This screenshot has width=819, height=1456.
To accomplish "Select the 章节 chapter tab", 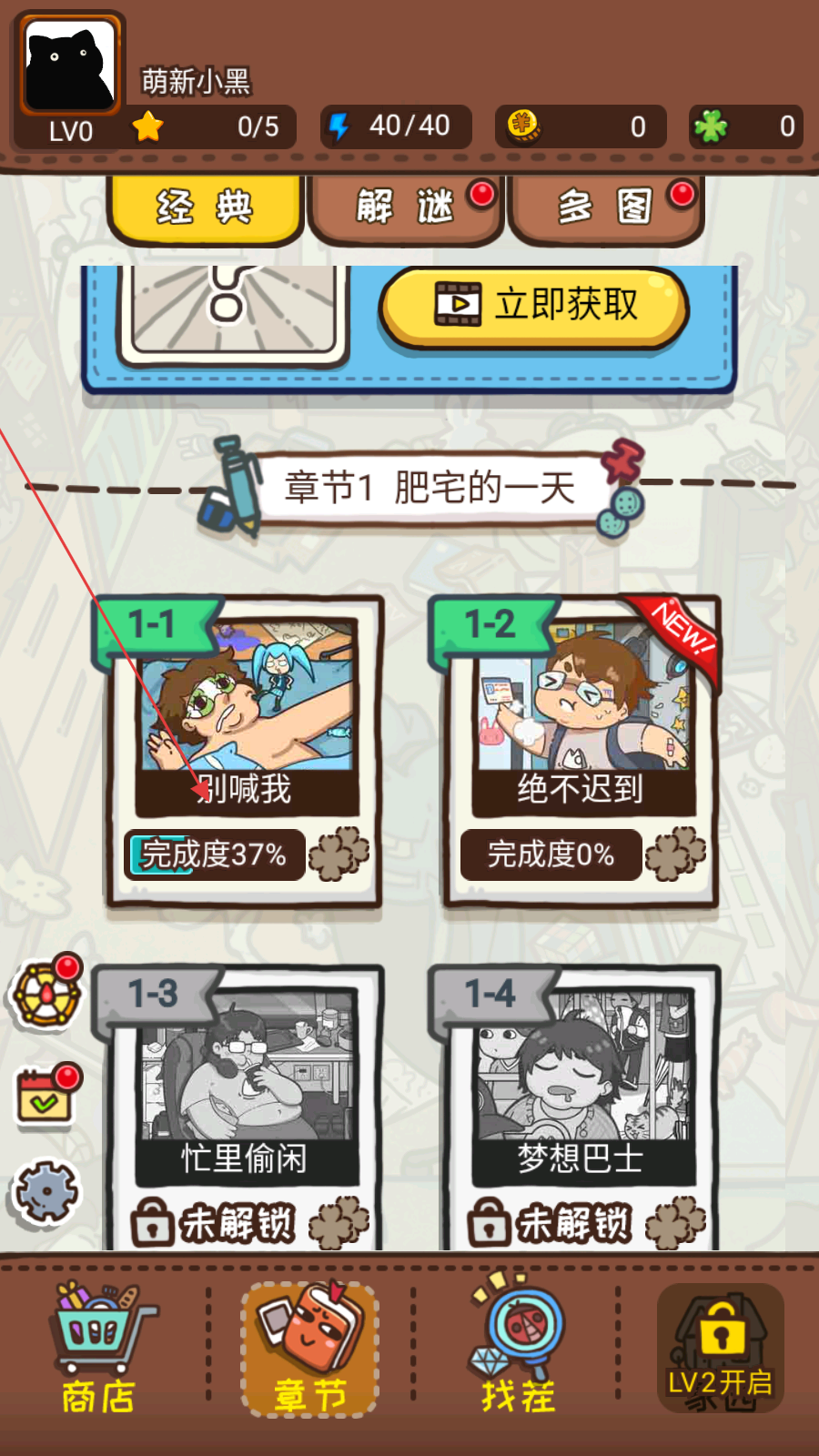I will tap(309, 1349).
